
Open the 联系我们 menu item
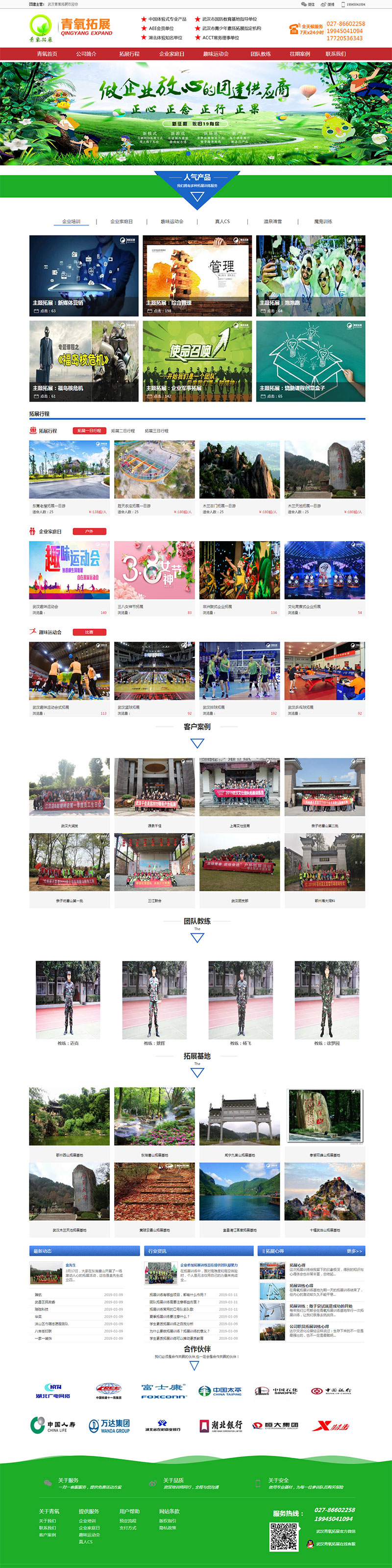[335, 53]
